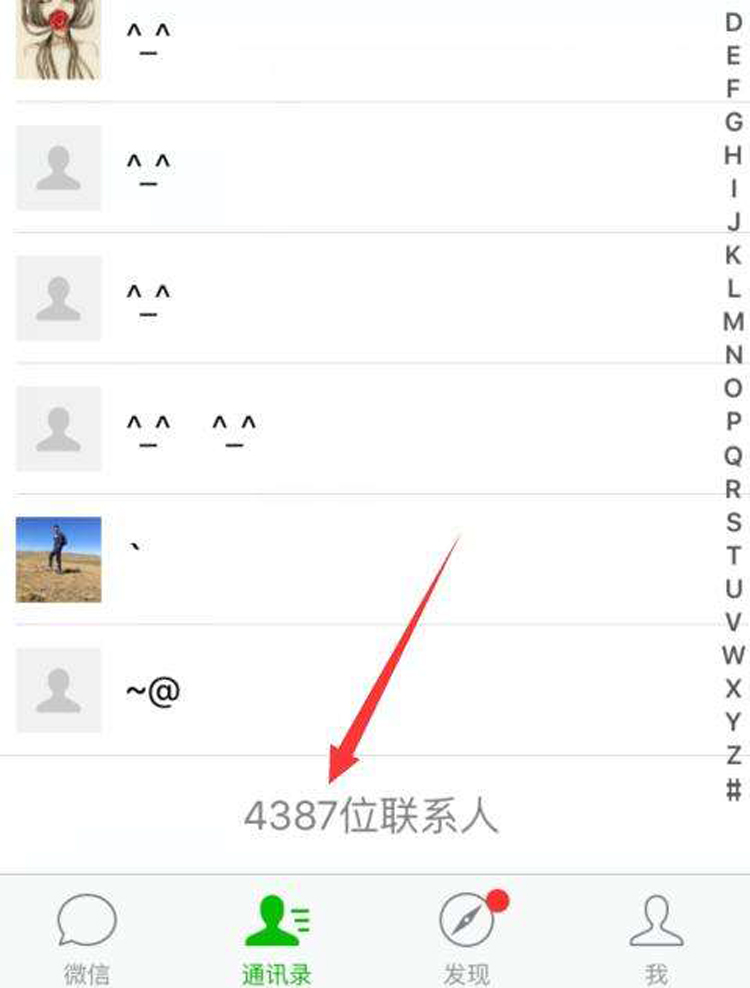Image resolution: width=750 pixels, height=988 pixels.
Task: Jump to letter Z in the index
Action: pyautogui.click(x=733, y=755)
